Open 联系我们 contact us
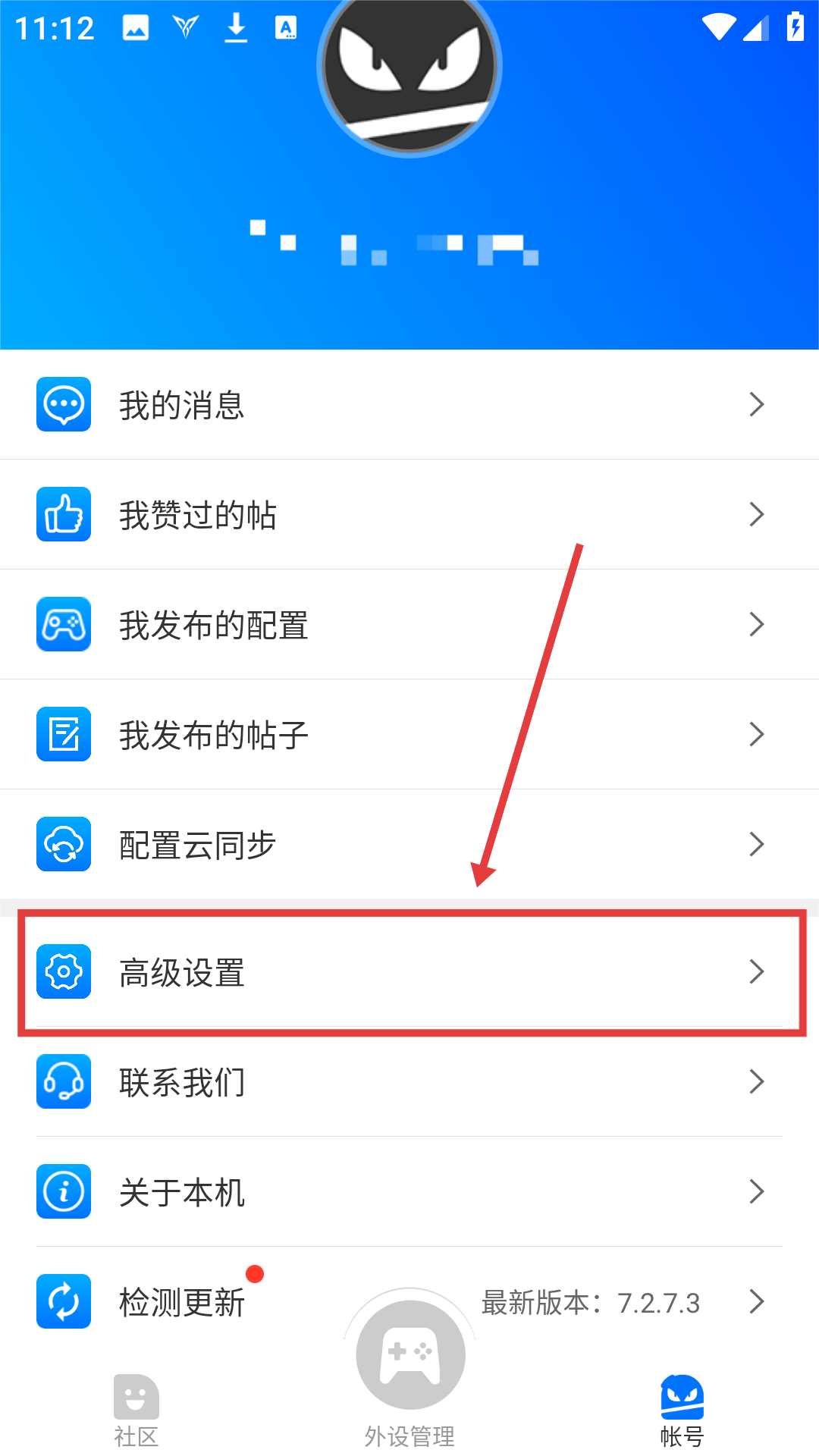Viewport: 819px width, 1456px height. [409, 1081]
